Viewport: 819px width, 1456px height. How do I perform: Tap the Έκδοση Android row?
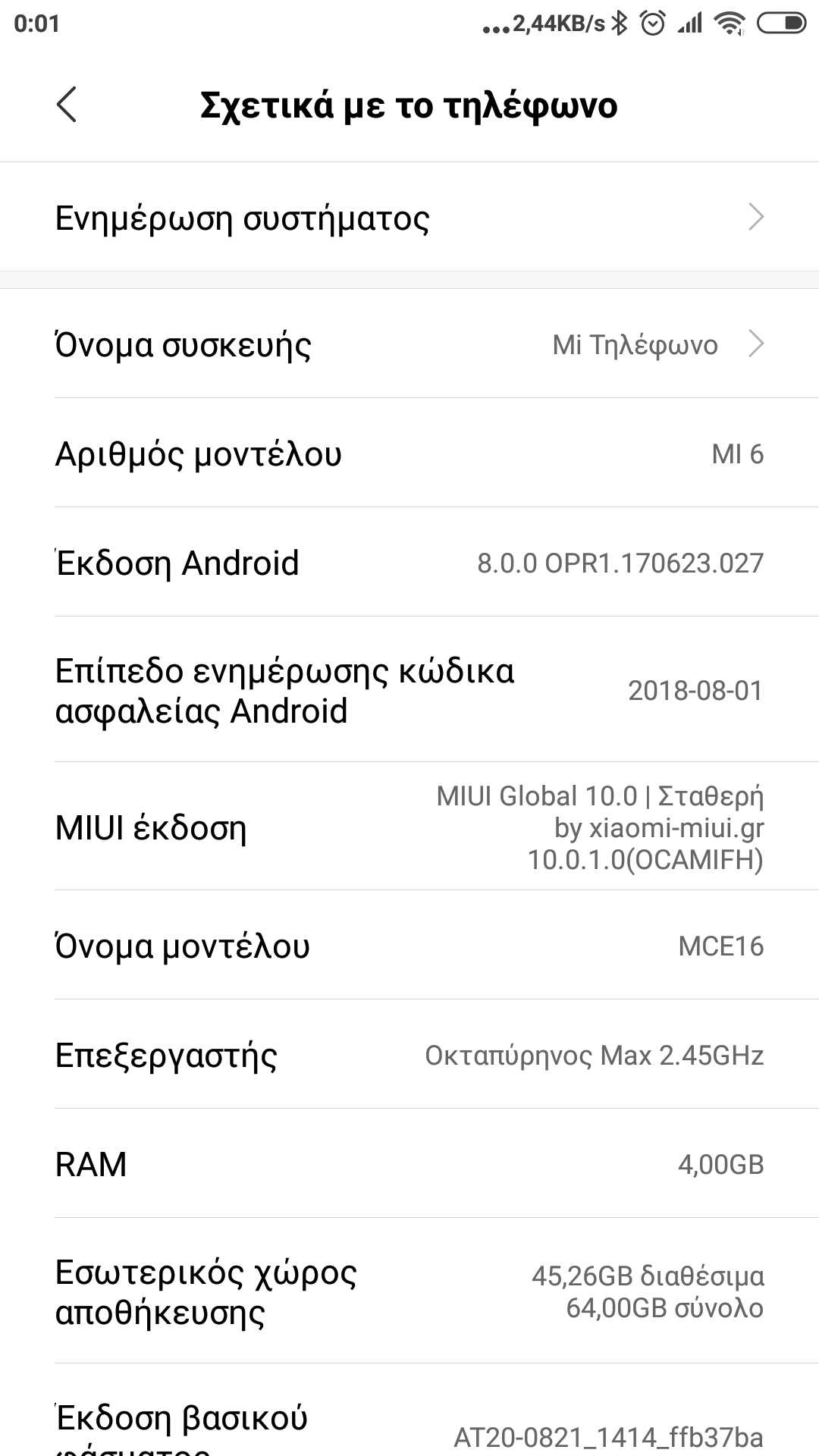point(409,563)
